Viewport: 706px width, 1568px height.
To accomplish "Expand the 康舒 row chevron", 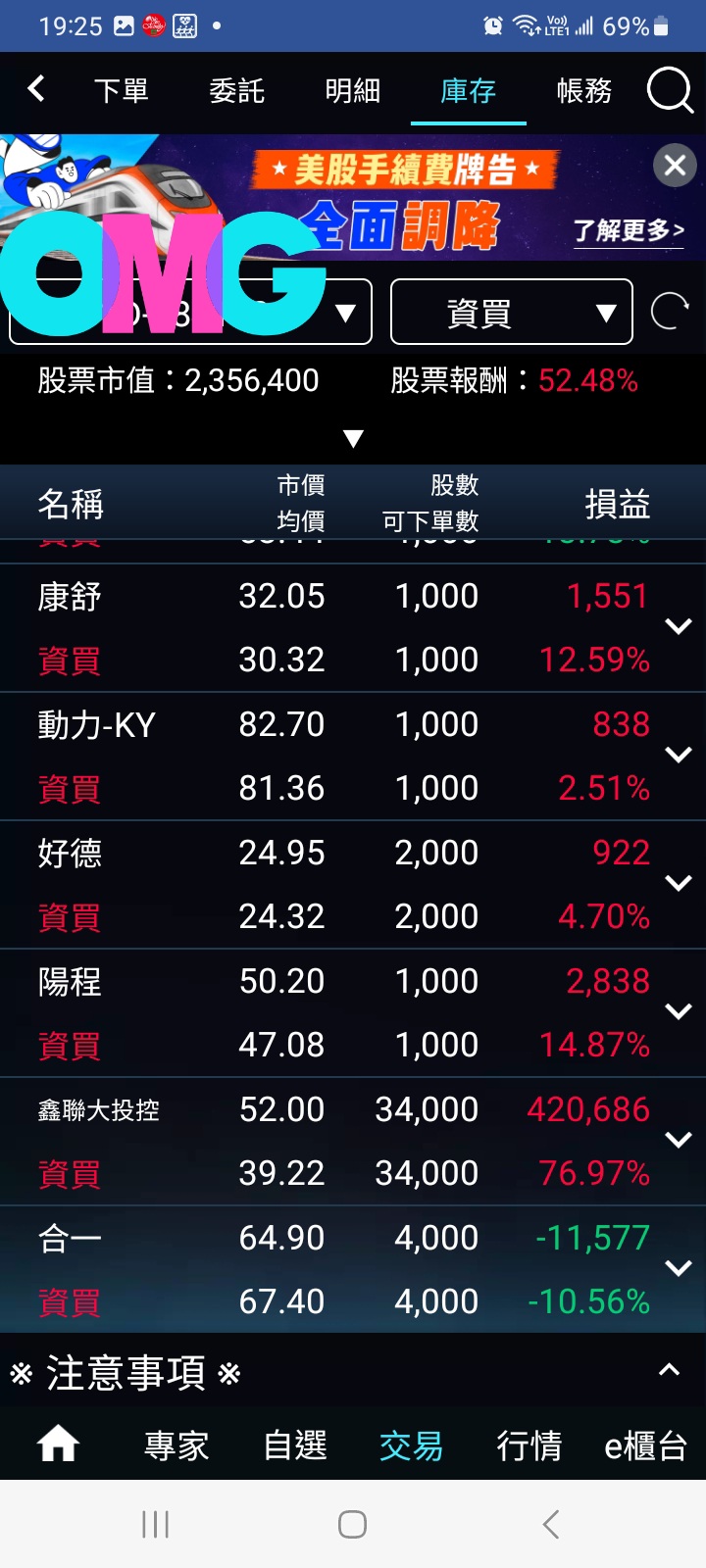I will click(679, 626).
